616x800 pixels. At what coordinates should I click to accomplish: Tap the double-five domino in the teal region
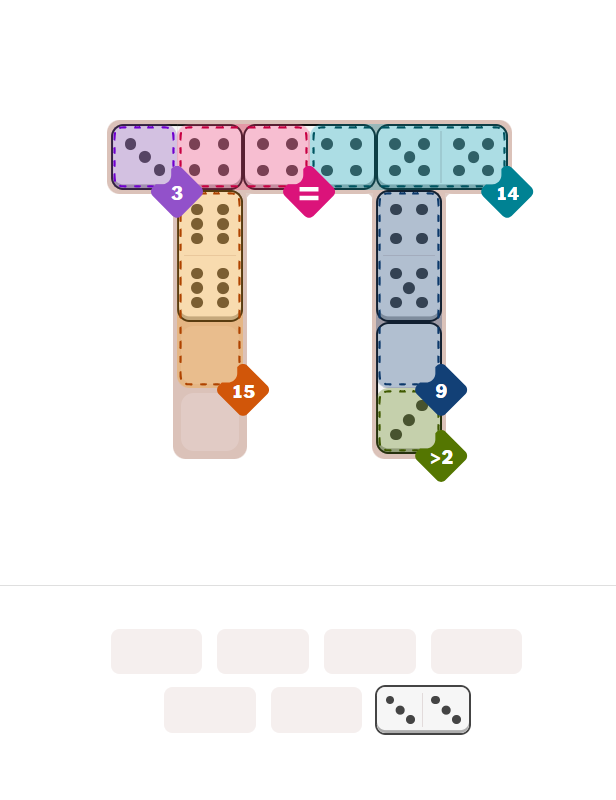pyautogui.click(x=441, y=156)
